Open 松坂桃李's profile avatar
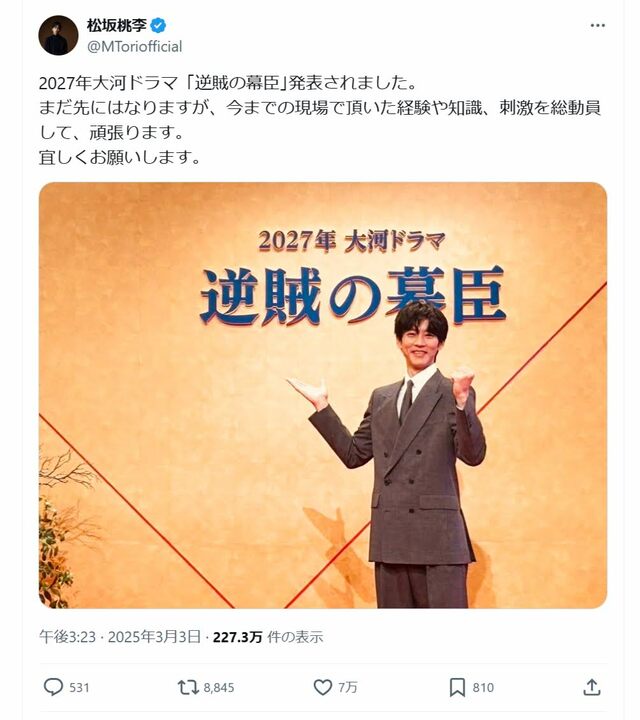 click(x=58, y=35)
